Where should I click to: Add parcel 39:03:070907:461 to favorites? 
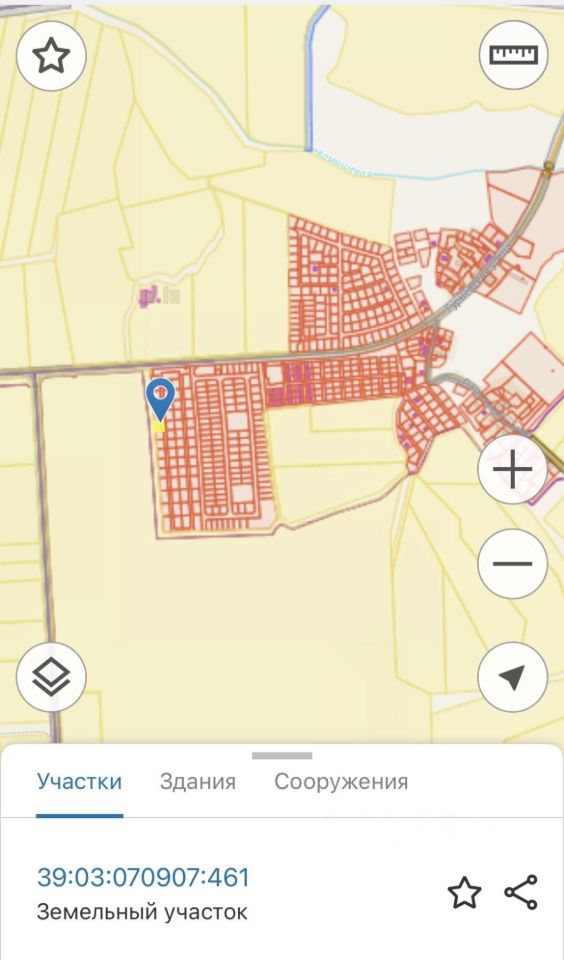pyautogui.click(x=465, y=893)
